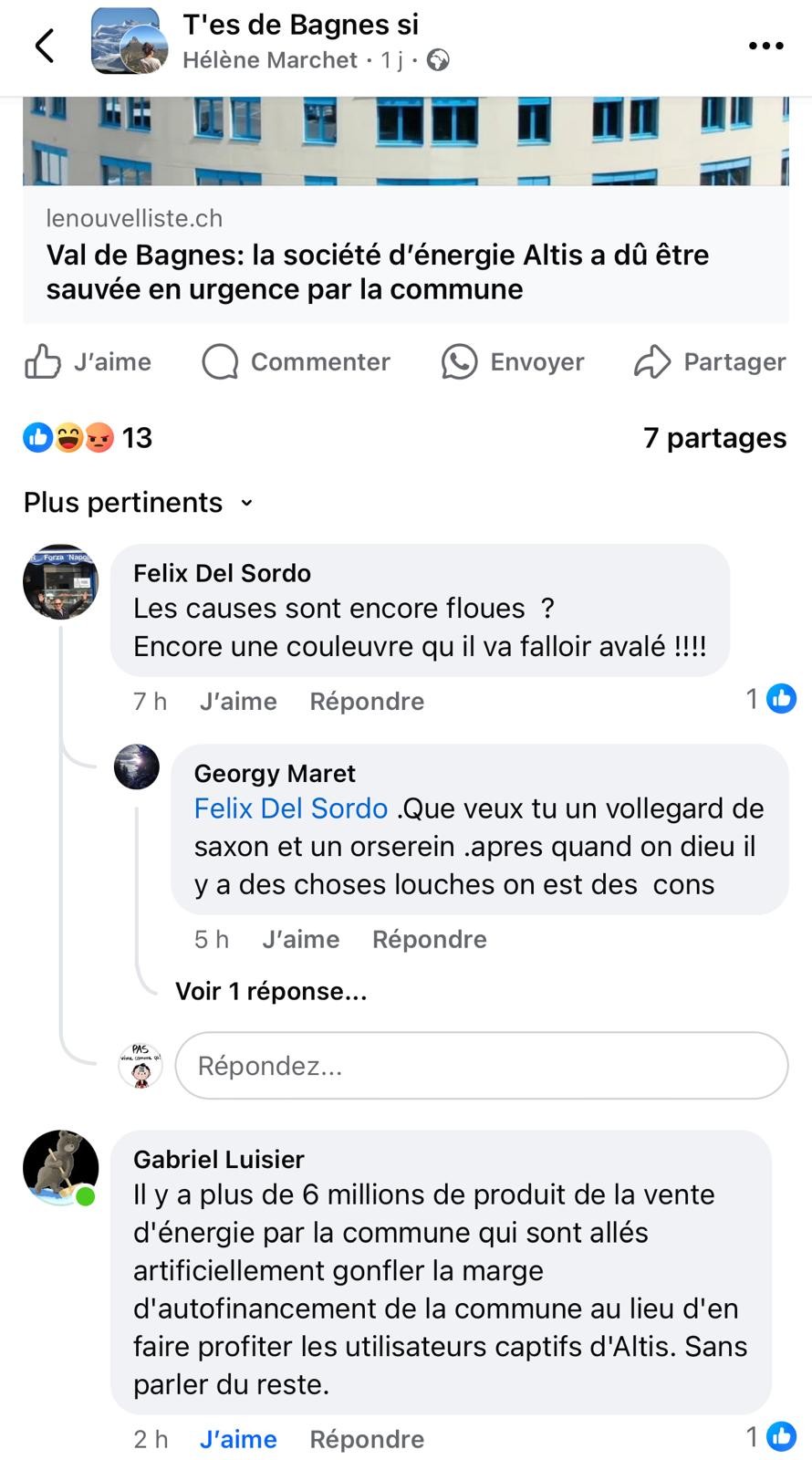Open the 7 partages list

pos(714,438)
